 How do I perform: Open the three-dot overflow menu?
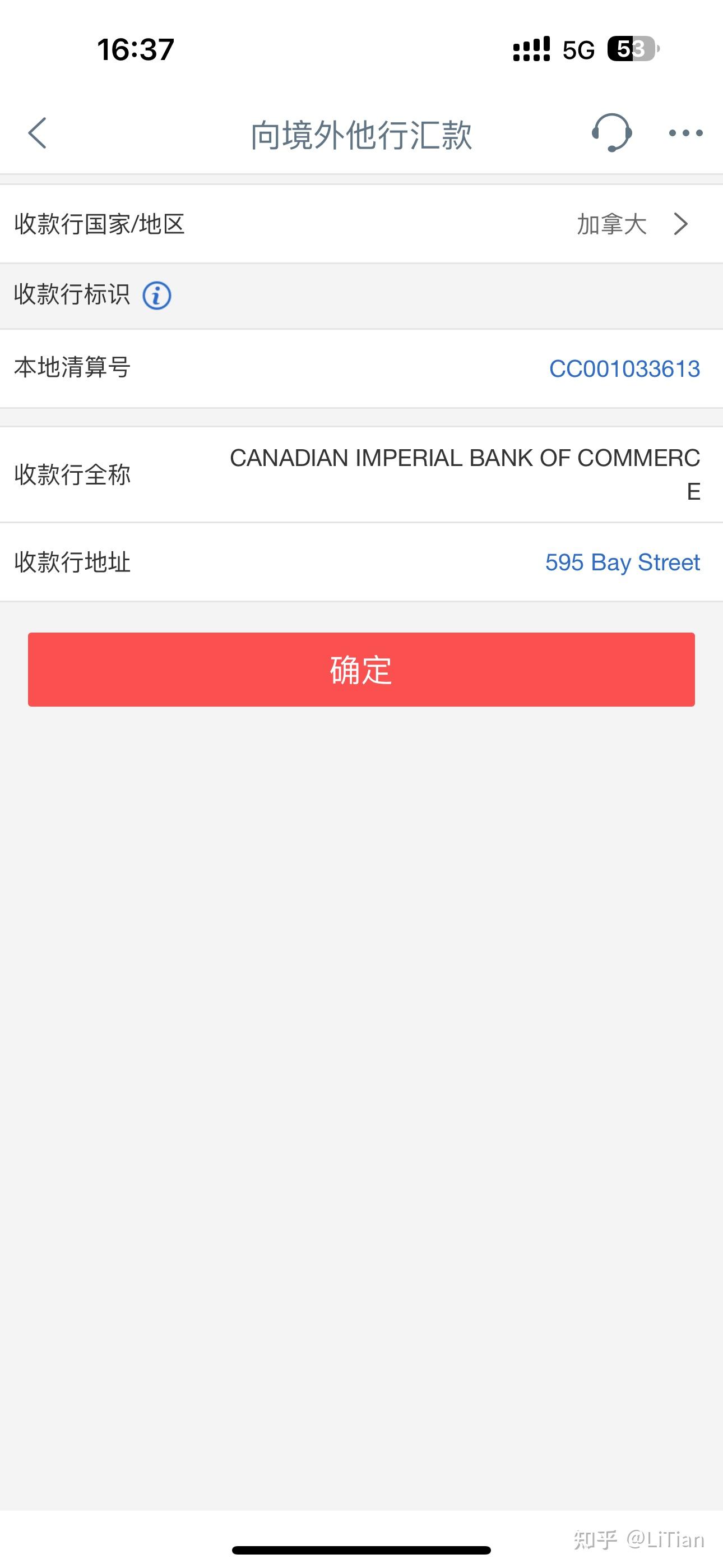pos(685,133)
